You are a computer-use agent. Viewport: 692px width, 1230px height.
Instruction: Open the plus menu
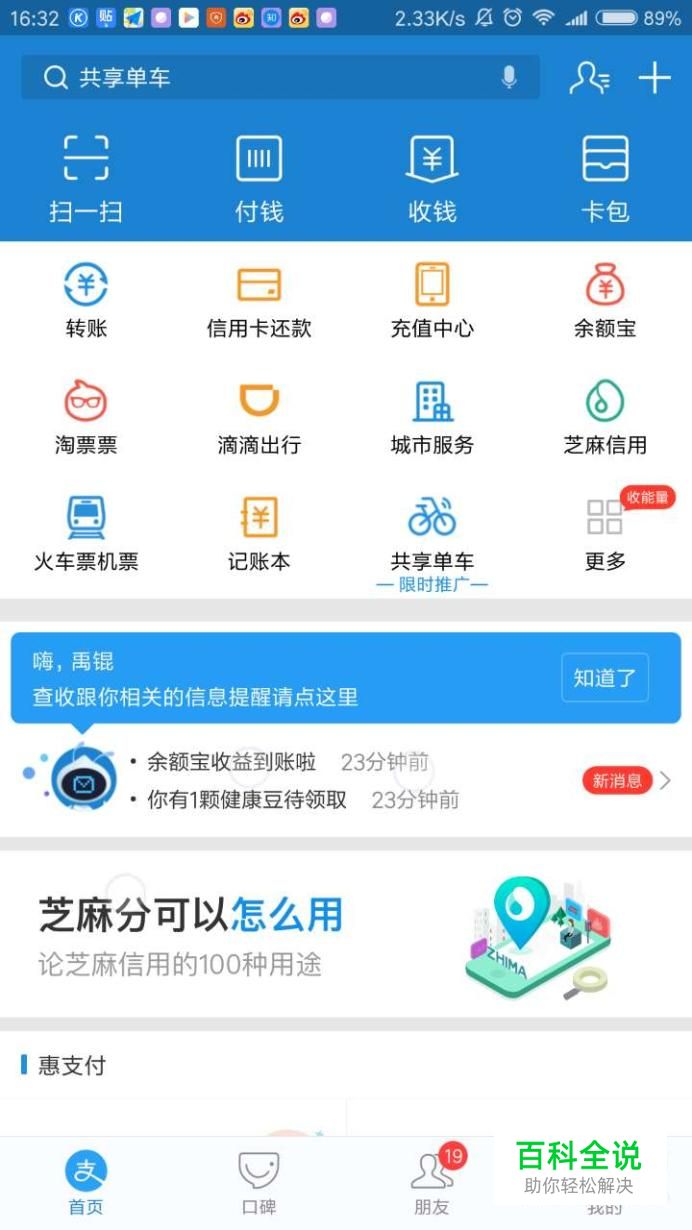click(655, 78)
